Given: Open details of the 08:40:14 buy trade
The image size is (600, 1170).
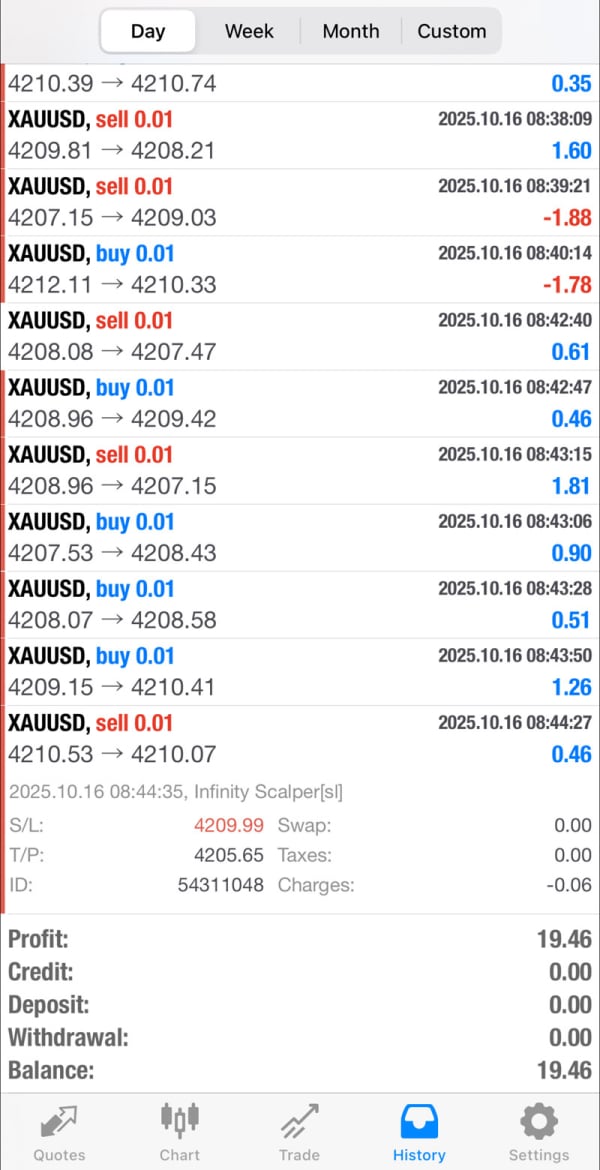Looking at the screenshot, I should [x=300, y=269].
